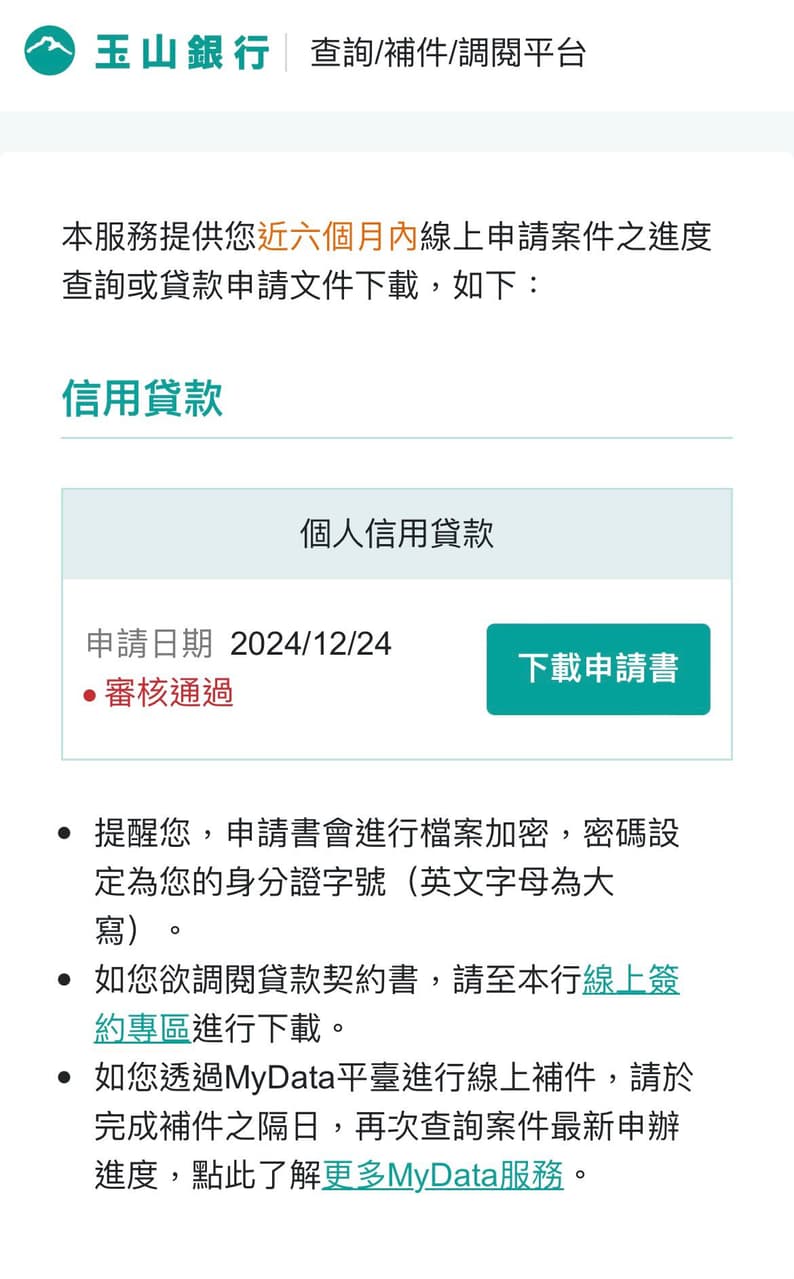Open the 線上簽約專區 link
This screenshot has height=1279, width=794.
(630, 981)
